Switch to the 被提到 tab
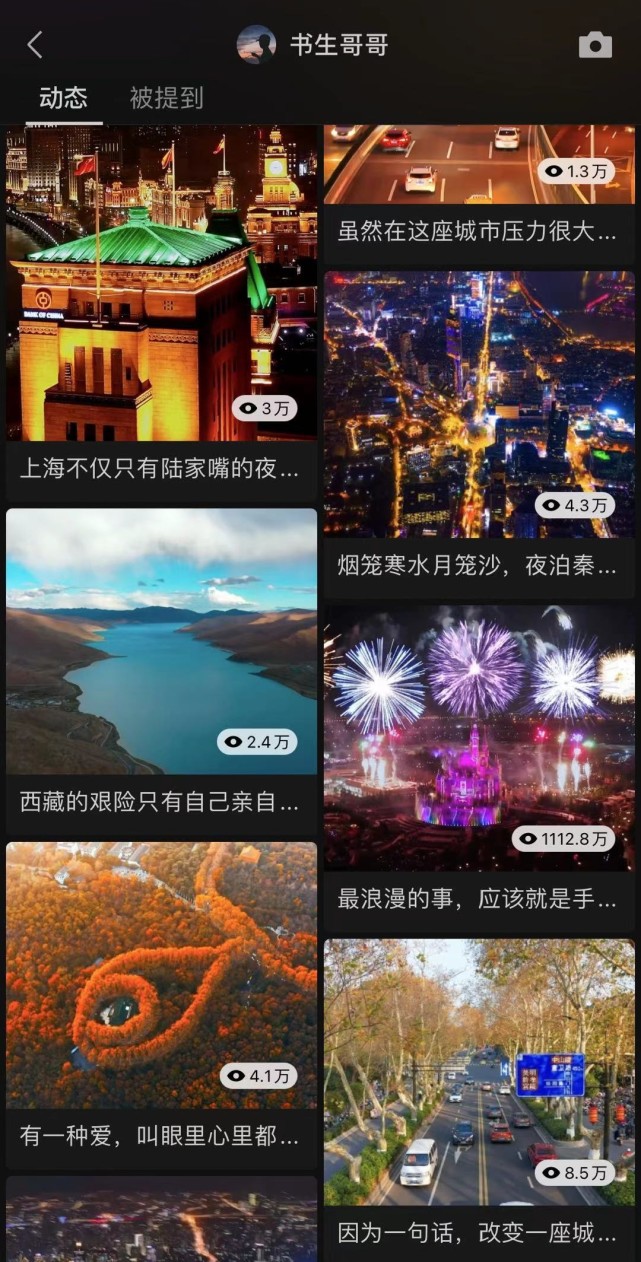 166,98
